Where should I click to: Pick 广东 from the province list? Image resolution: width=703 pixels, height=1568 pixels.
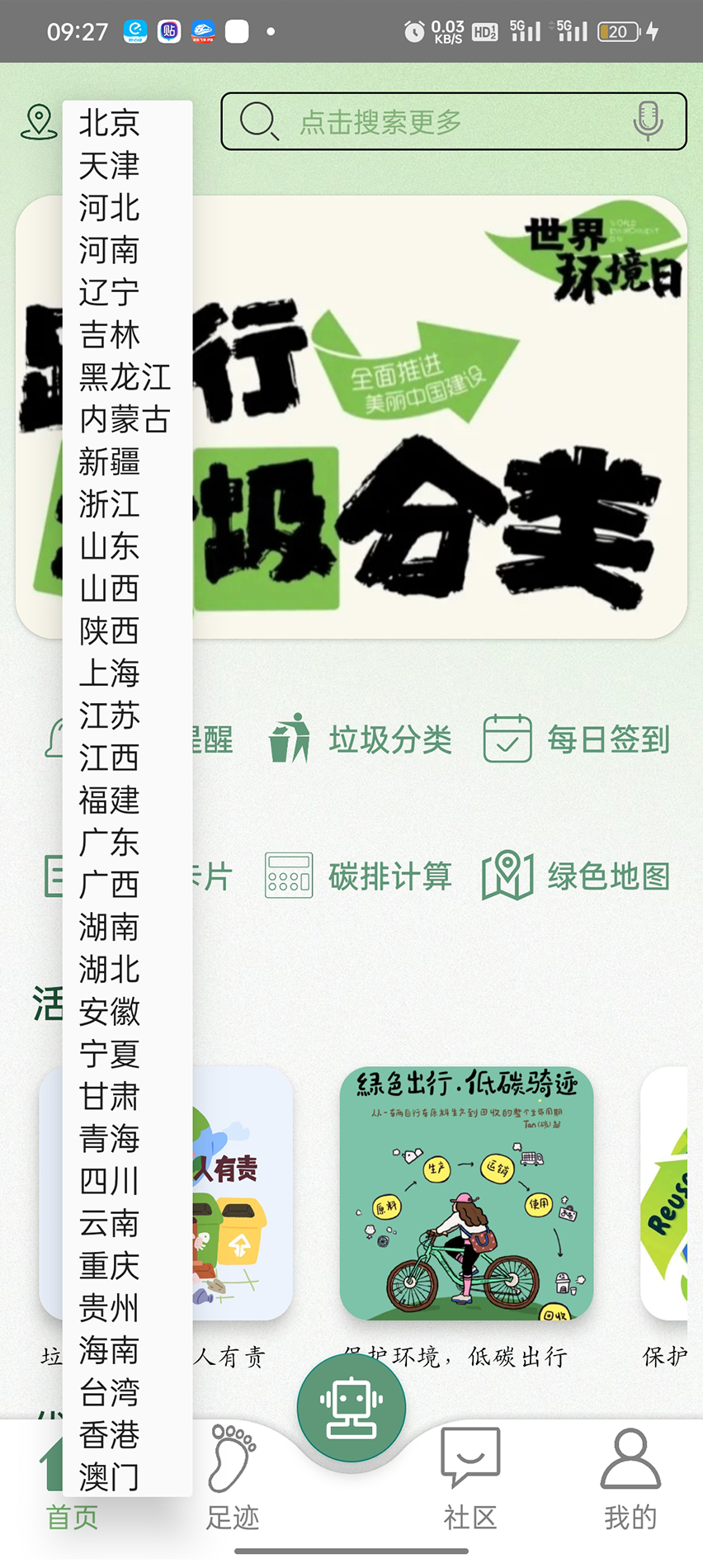[x=109, y=843]
